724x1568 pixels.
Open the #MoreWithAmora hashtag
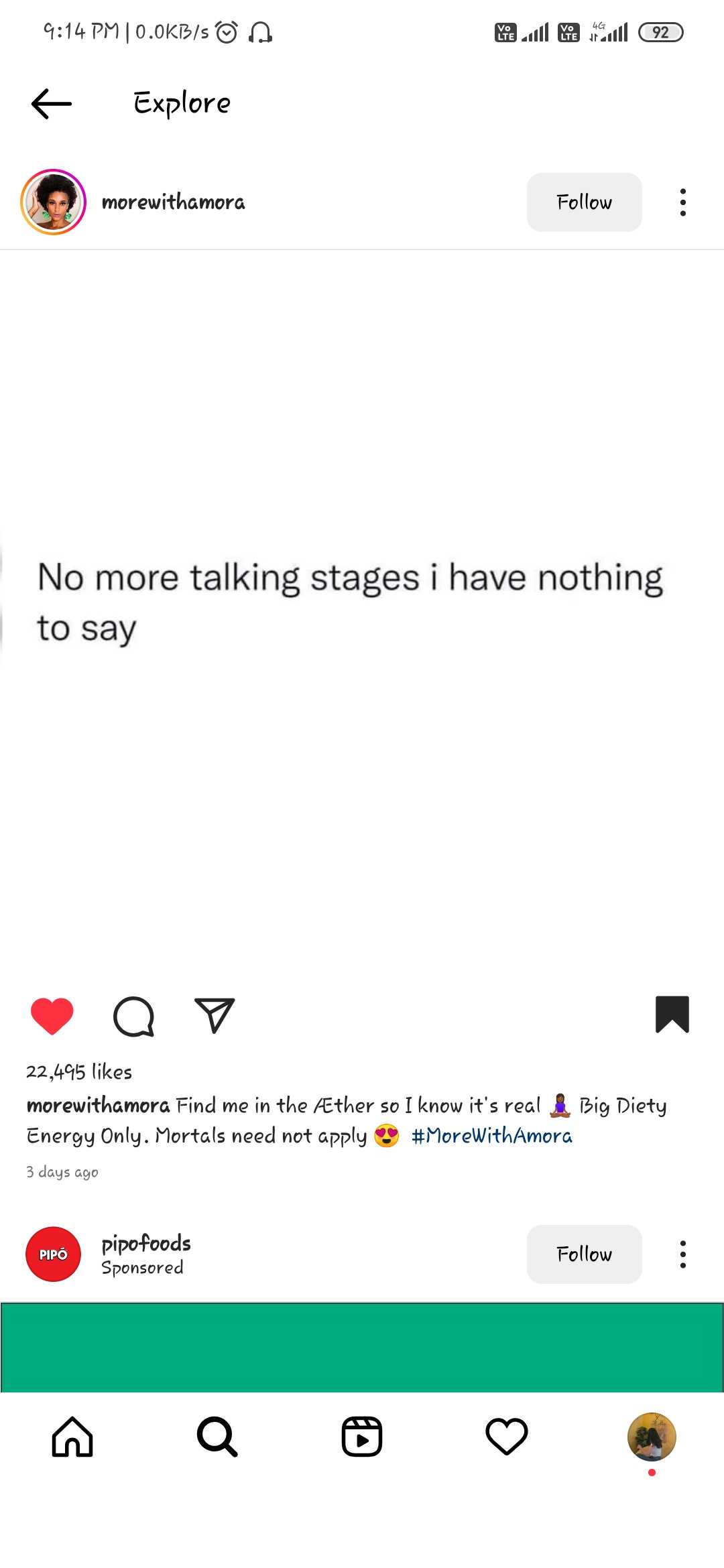point(492,1136)
